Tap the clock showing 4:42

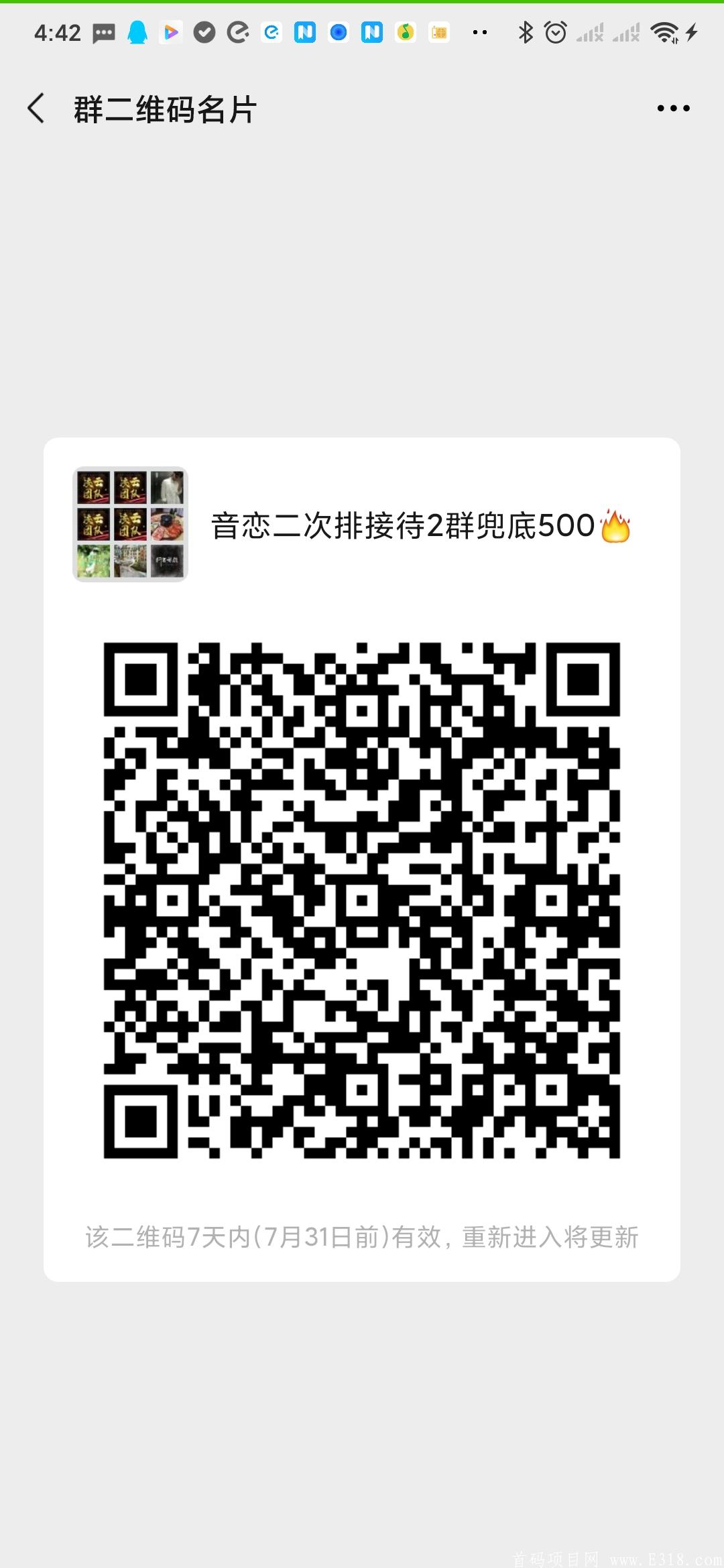click(x=56, y=31)
